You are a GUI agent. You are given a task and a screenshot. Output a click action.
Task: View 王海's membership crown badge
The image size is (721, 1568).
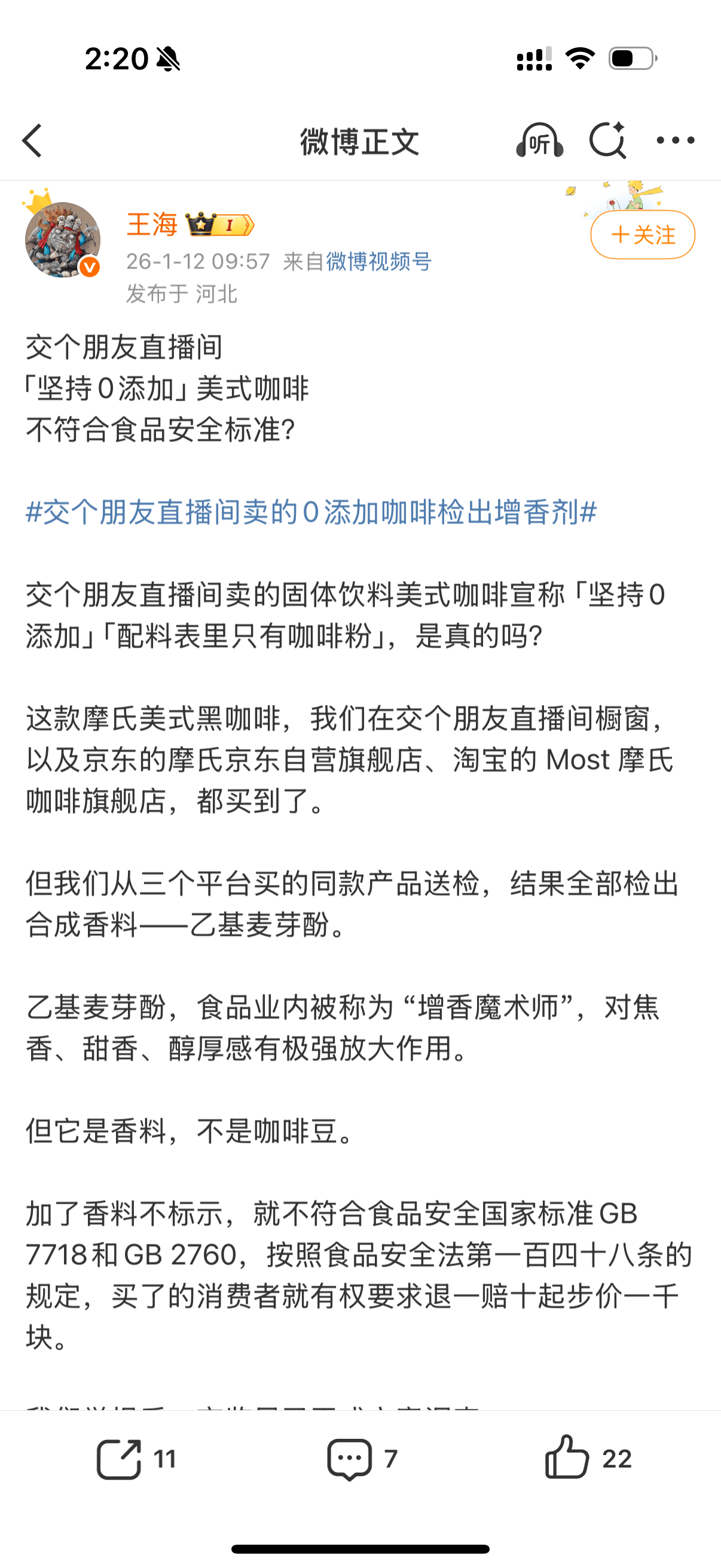coord(219,225)
